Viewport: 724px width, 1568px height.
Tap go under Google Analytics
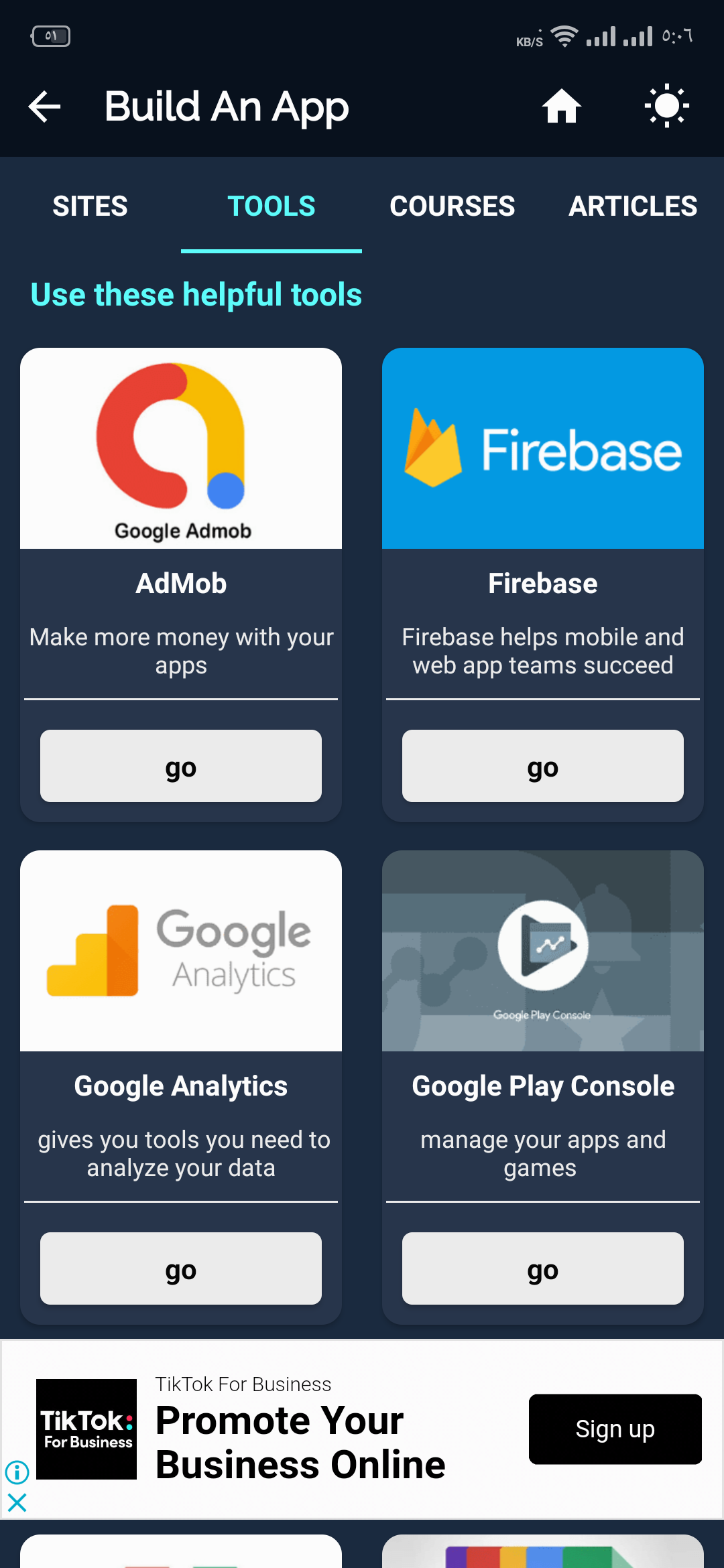[x=181, y=1268]
